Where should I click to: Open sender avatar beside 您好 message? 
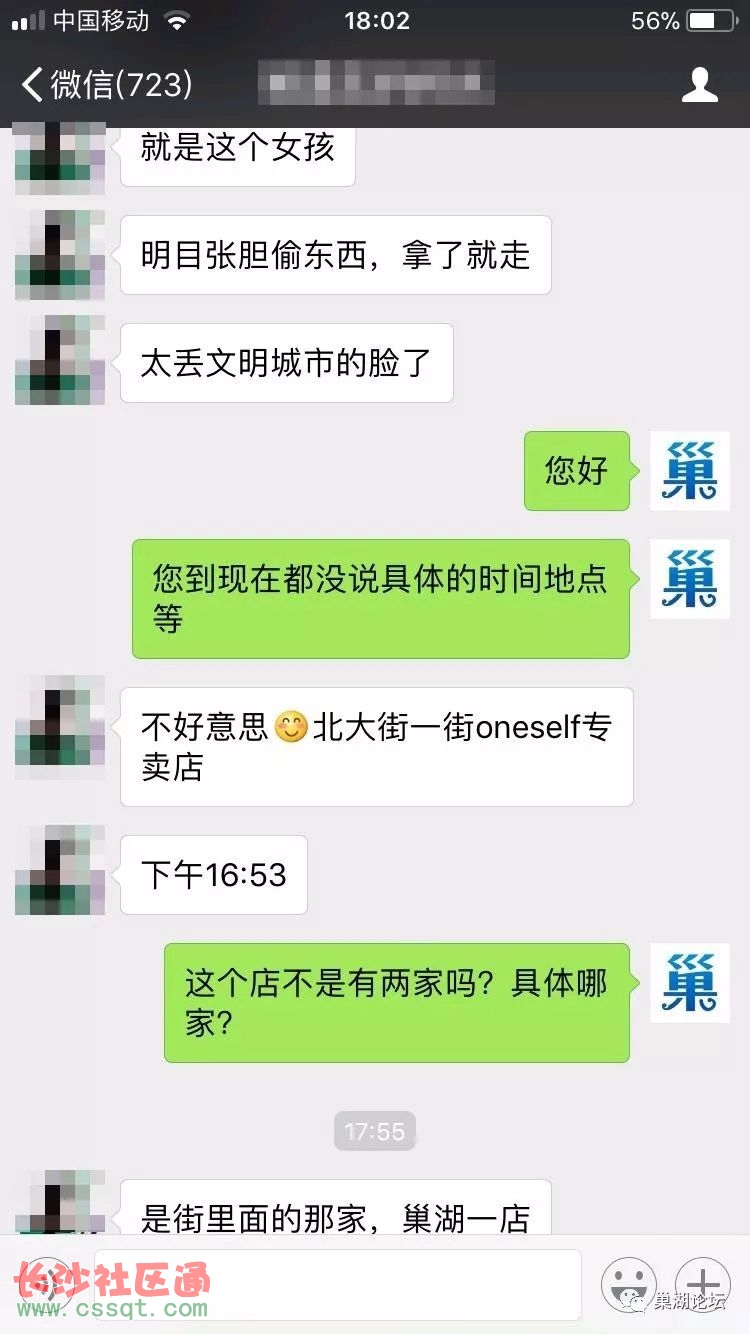point(689,471)
